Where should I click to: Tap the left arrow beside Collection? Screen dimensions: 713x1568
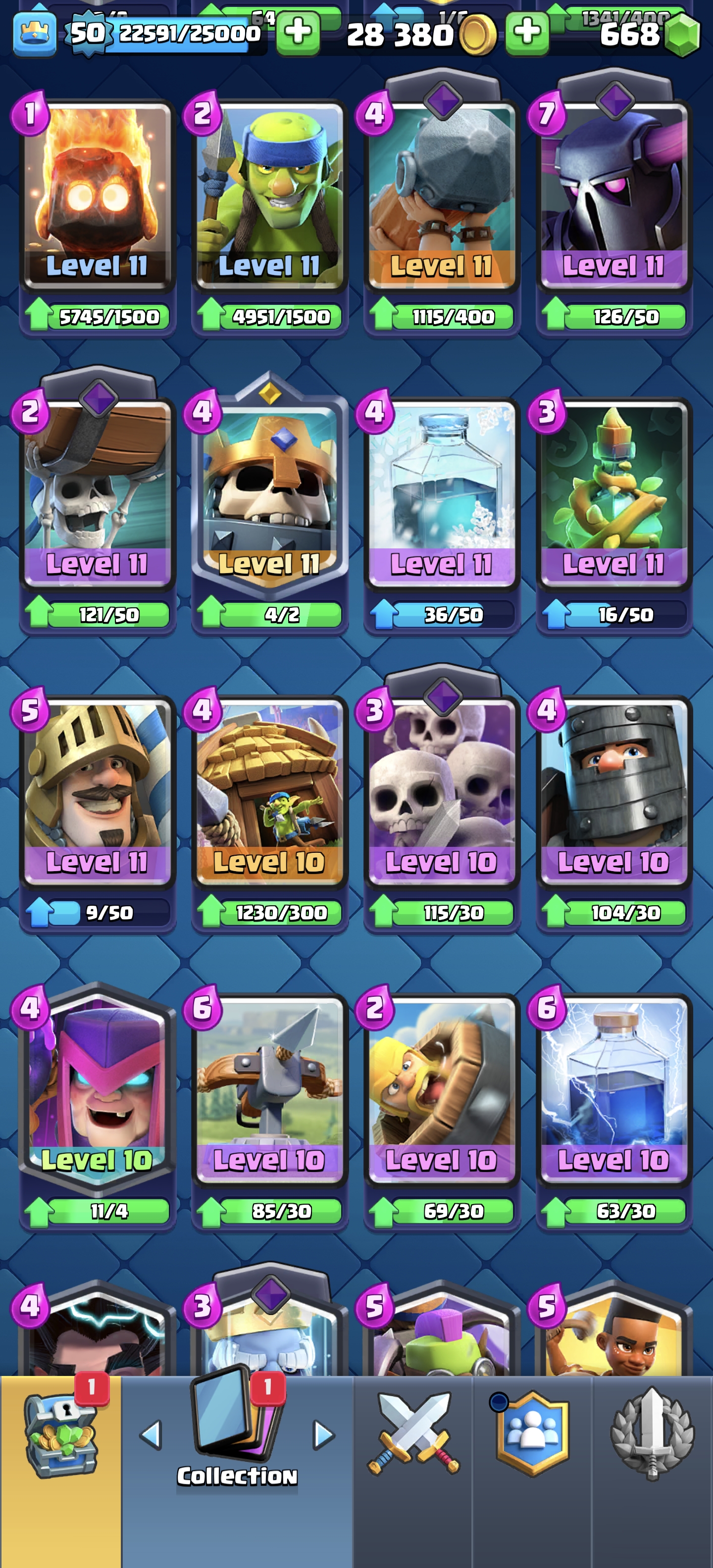[x=151, y=1435]
